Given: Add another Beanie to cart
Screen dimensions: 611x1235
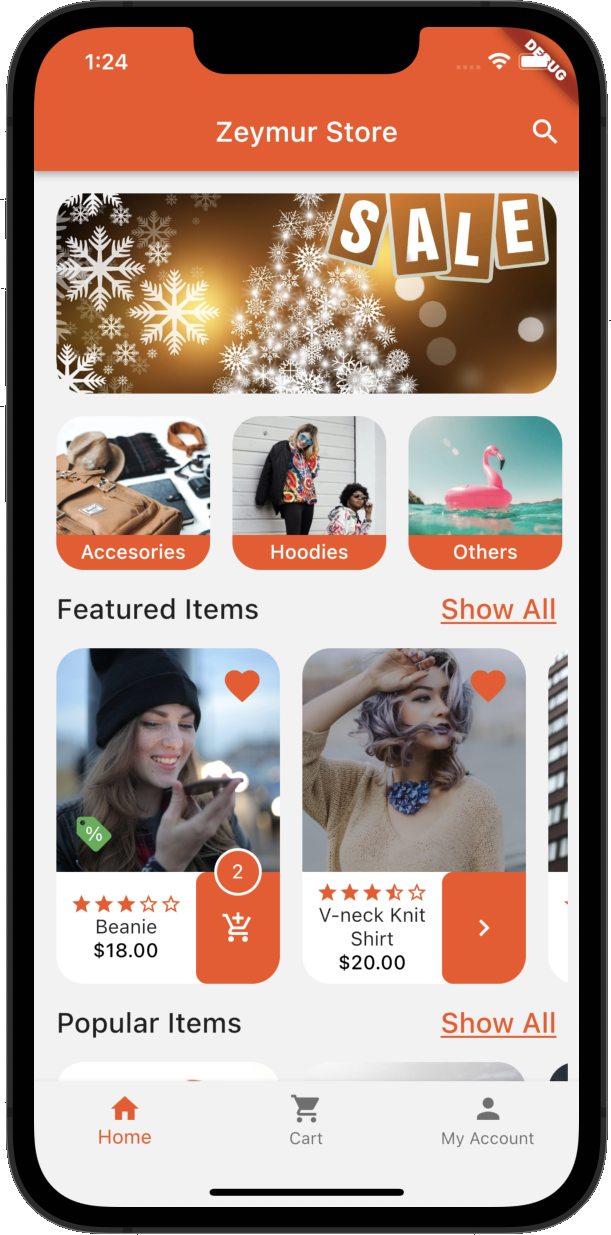Looking at the screenshot, I should 238,928.
